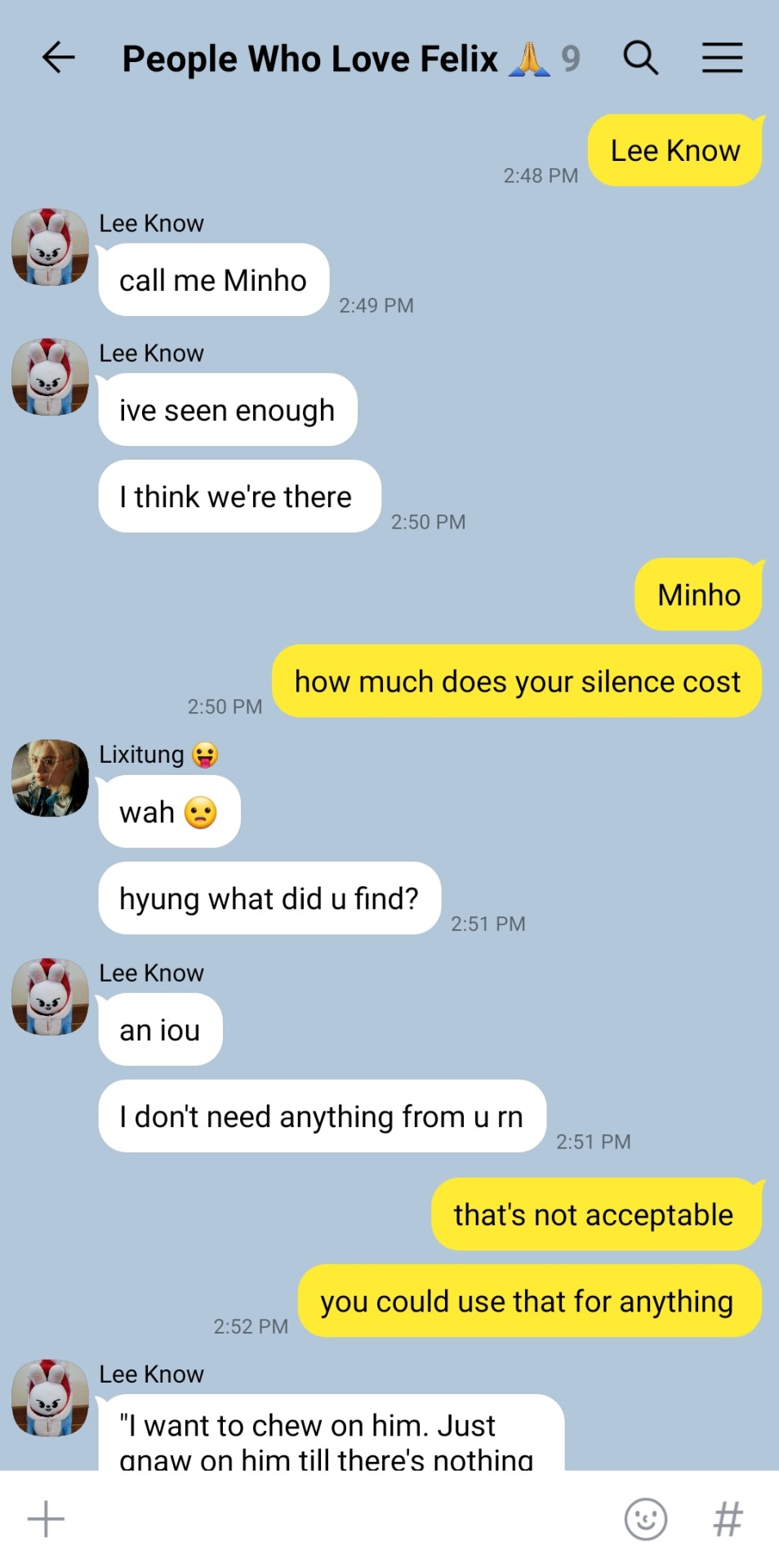
Task: Open the chat room menu
Action: coord(722,58)
